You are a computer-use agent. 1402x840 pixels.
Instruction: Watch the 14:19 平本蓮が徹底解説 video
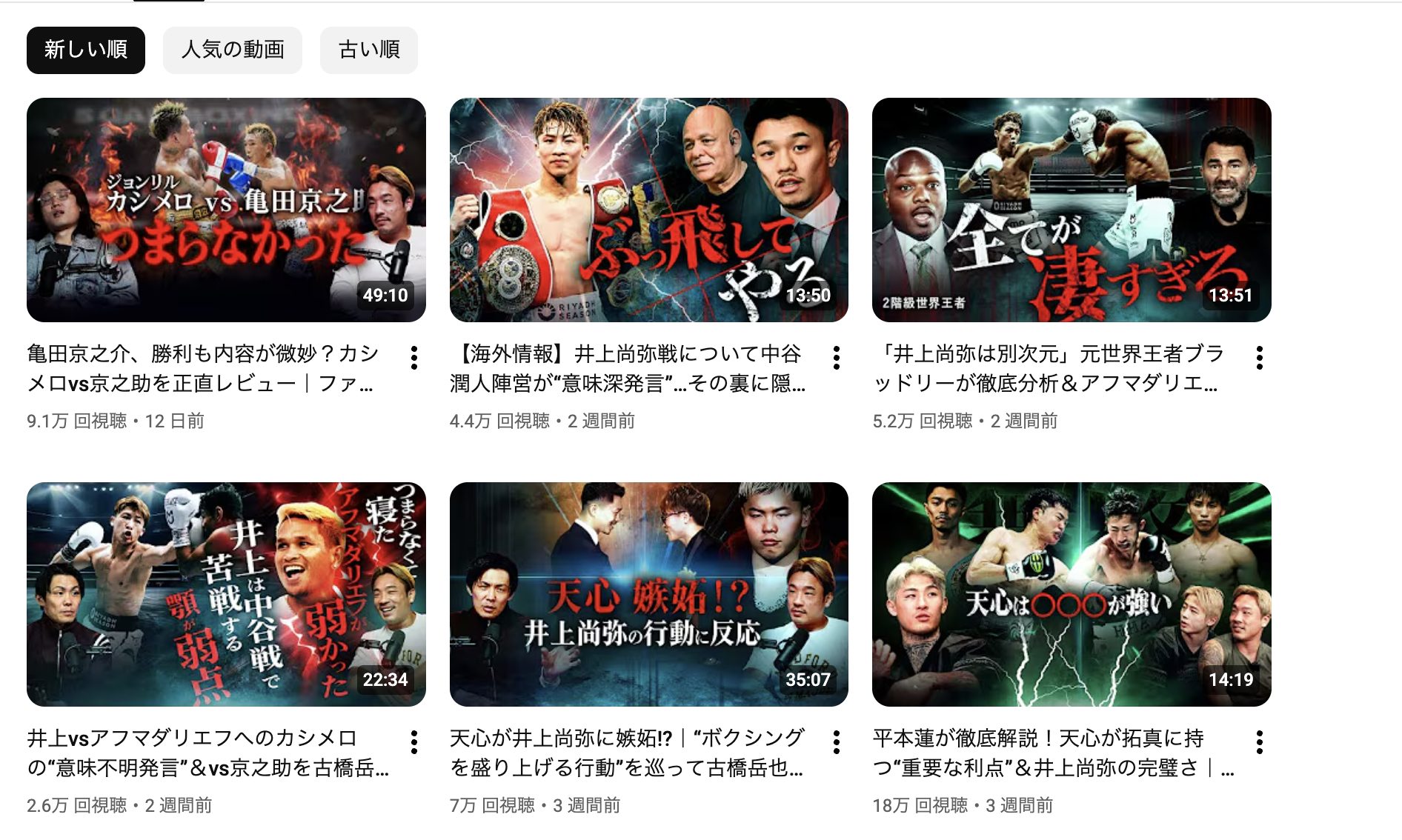pos(1071,594)
